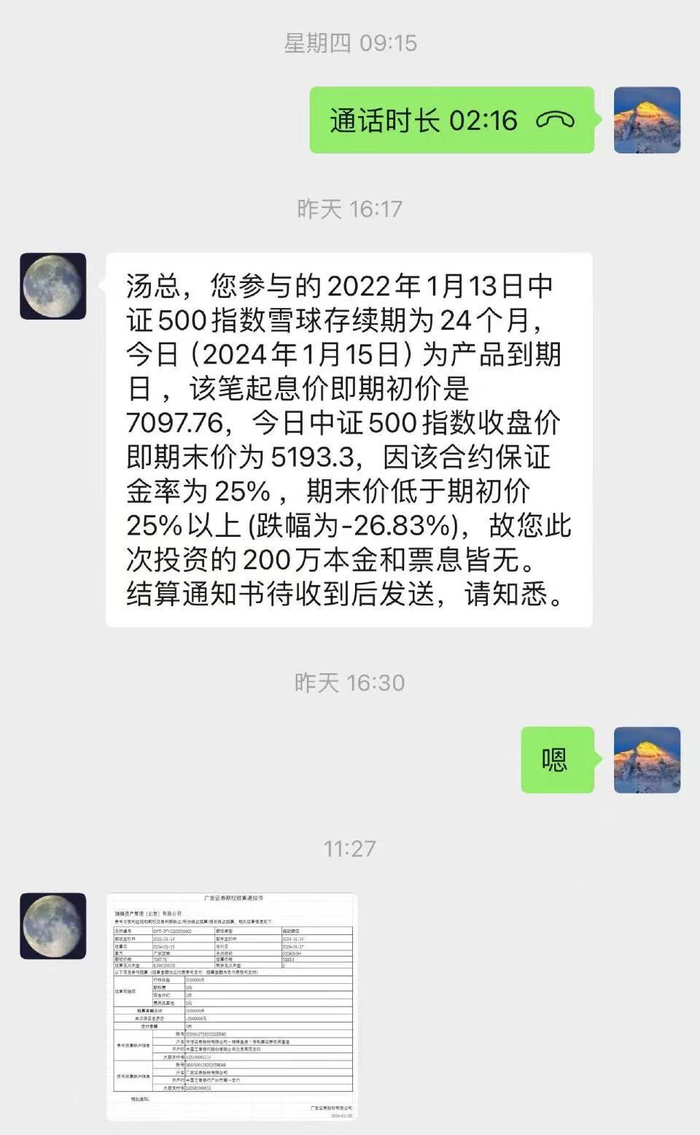Open mountain avatar beside the call duration bubble
This screenshot has width=700, height=1135.
647,120
